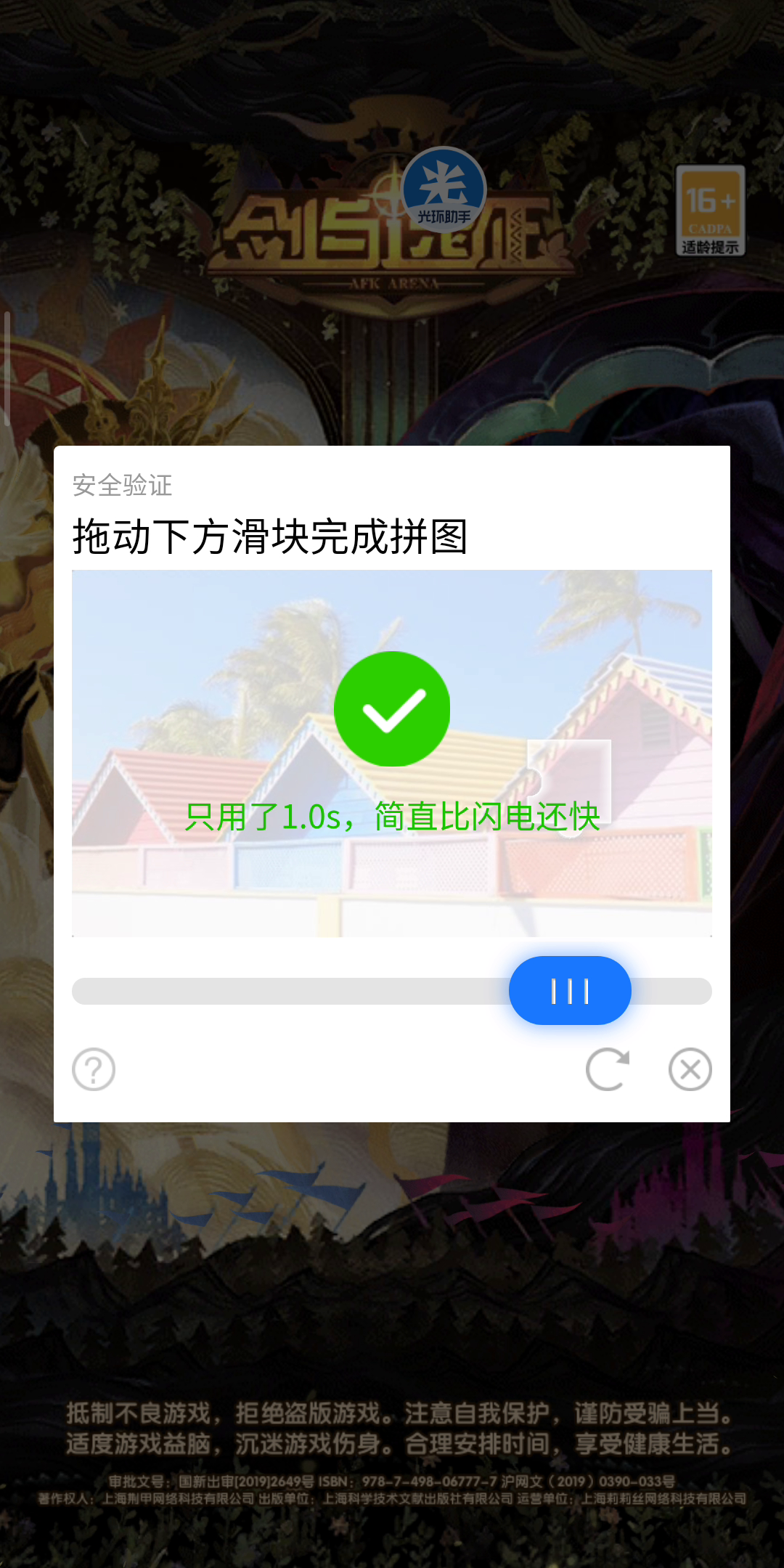Refresh the puzzle captcha image

pos(608,1069)
